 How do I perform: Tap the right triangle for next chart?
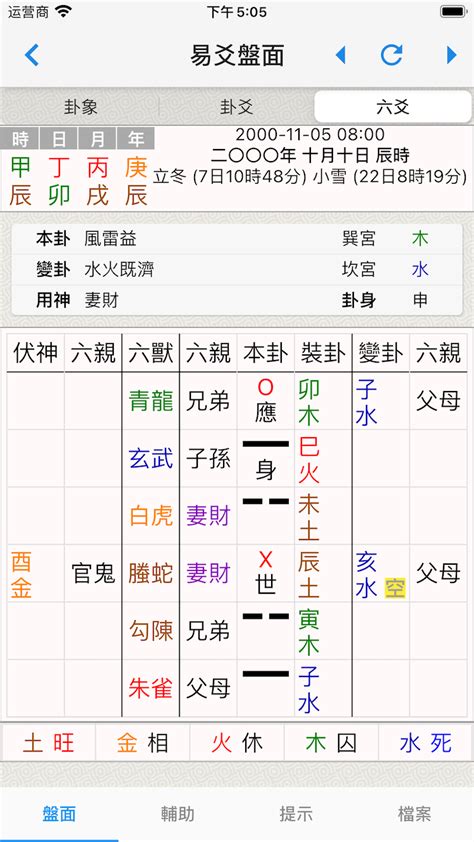tap(451, 55)
